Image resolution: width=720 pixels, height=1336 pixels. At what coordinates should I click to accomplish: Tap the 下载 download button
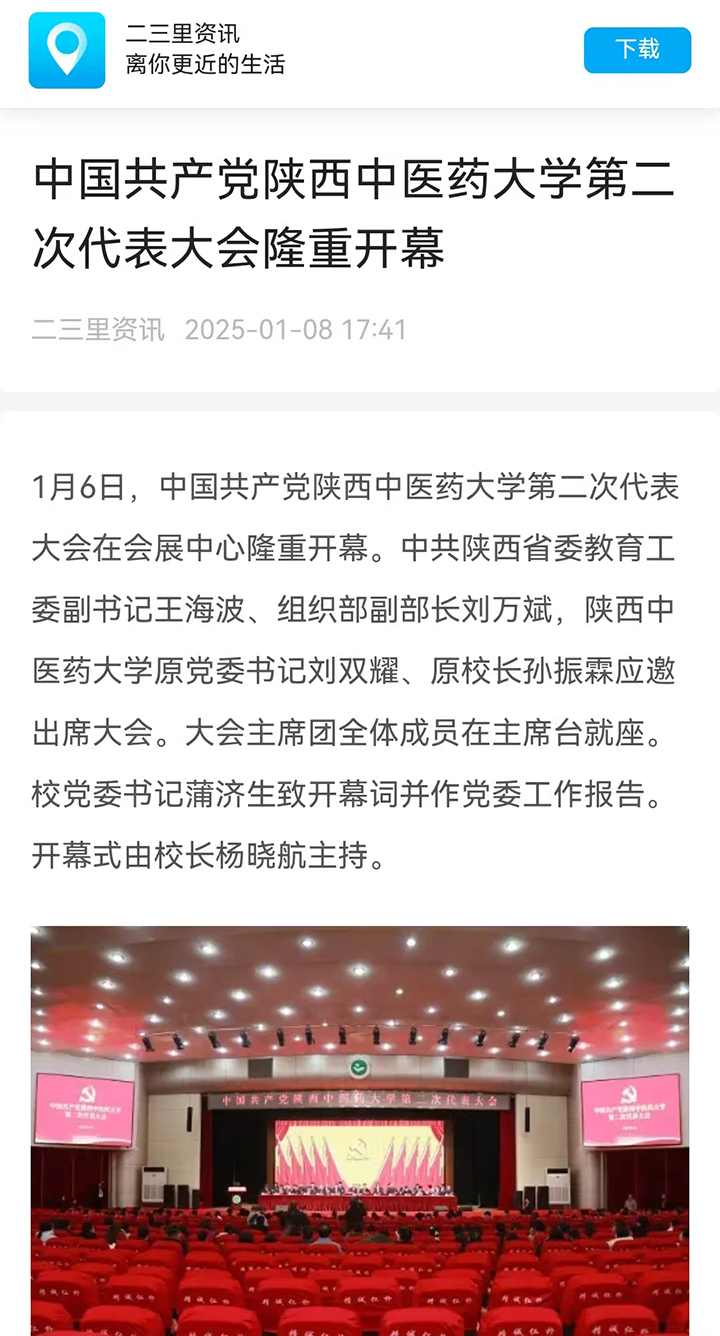tap(637, 50)
